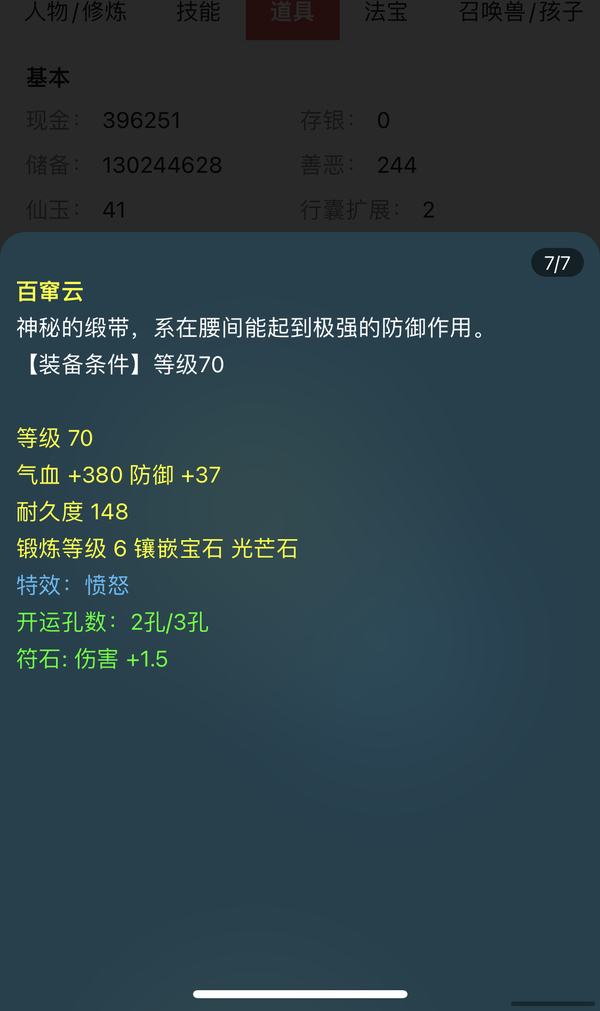The width and height of the screenshot is (600, 1011).
Task: Switch to the 召唤兽/孩子 tab
Action: tap(520, 13)
